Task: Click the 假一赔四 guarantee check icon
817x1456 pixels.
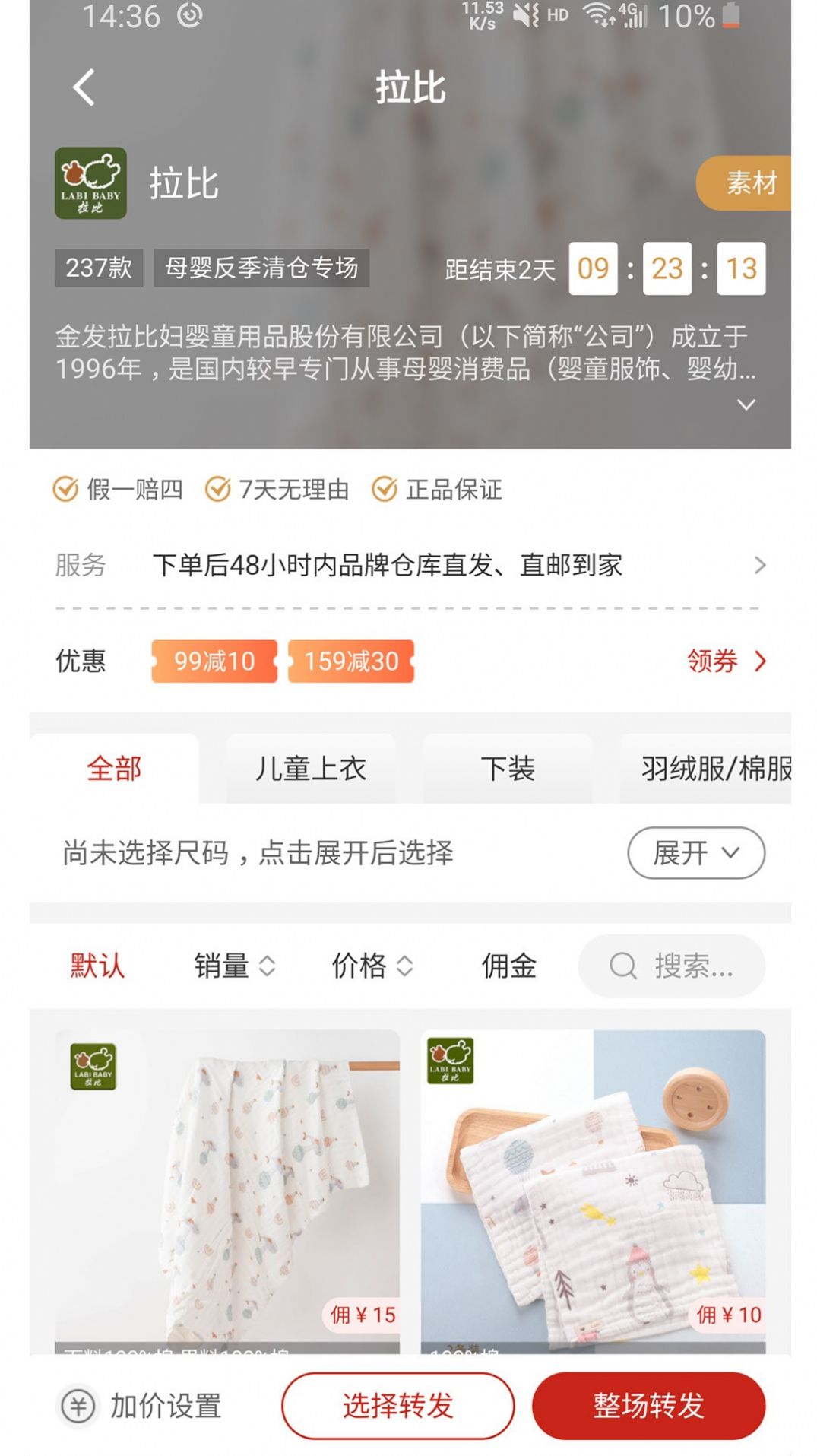Action: click(67, 490)
